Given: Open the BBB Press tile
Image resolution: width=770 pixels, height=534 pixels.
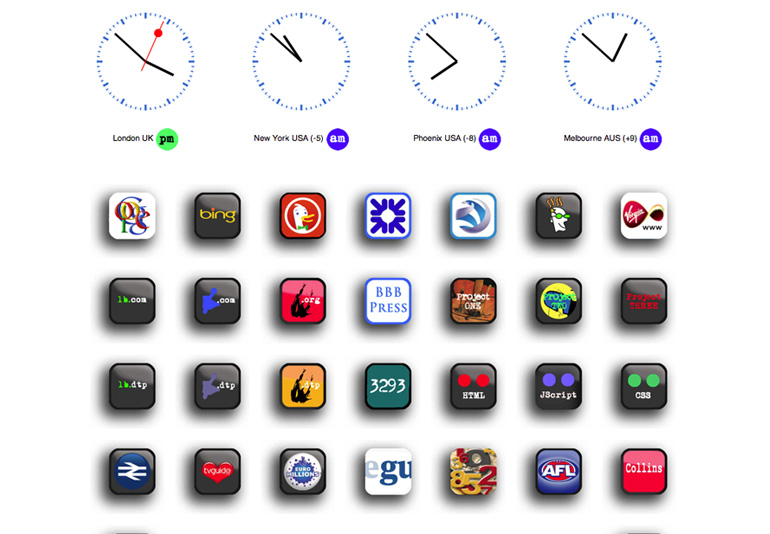Looking at the screenshot, I should 388,301.
